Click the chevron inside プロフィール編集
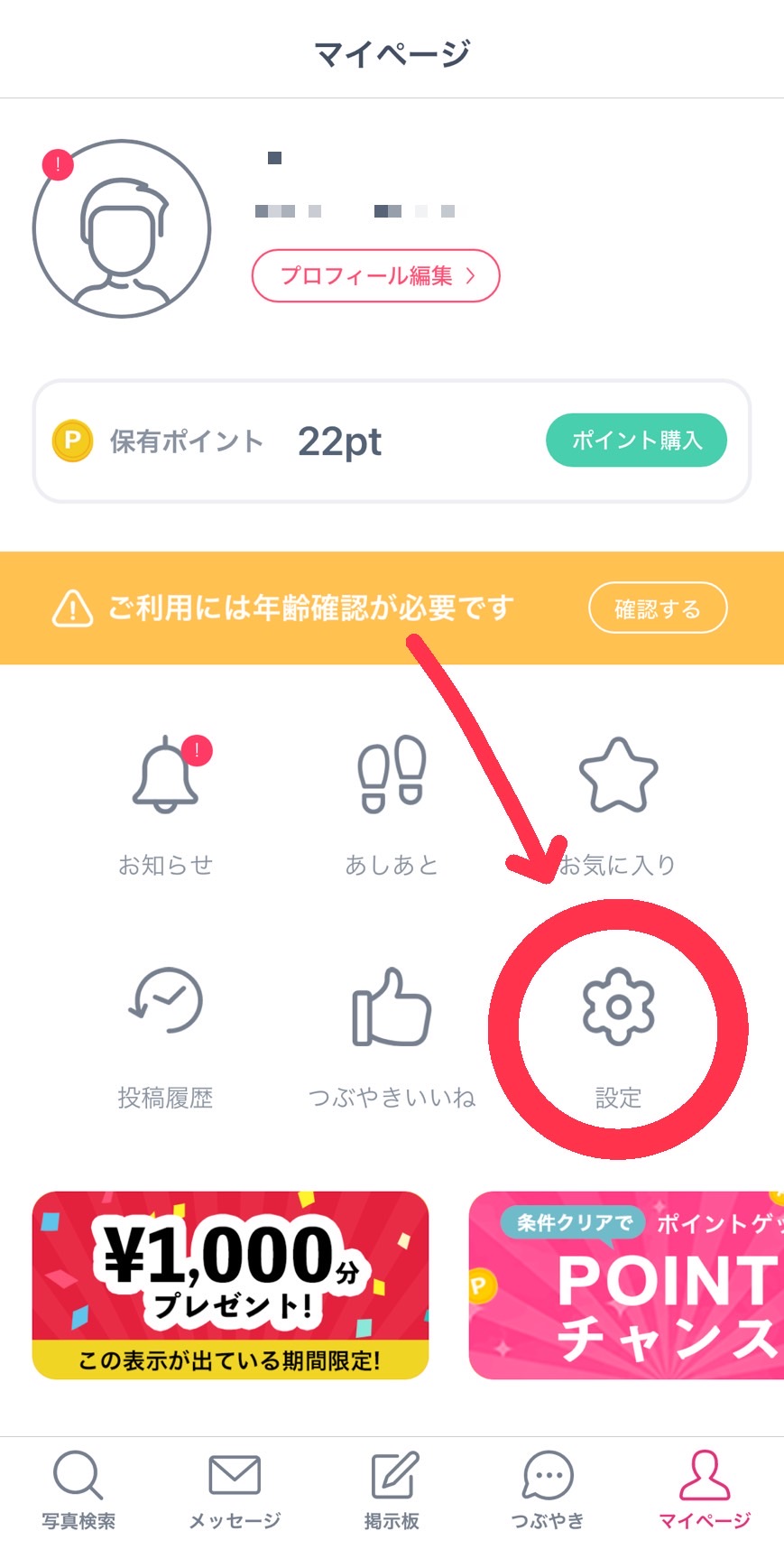 click(471, 276)
